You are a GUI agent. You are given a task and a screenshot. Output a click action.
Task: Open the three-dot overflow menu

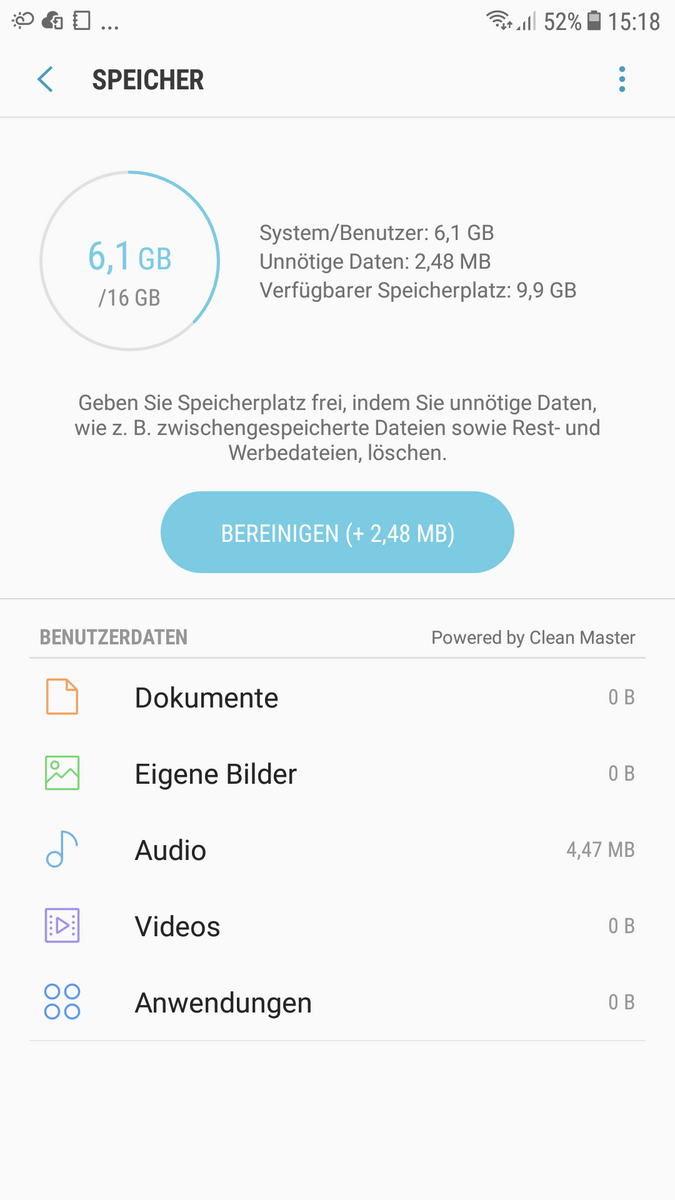(x=622, y=80)
